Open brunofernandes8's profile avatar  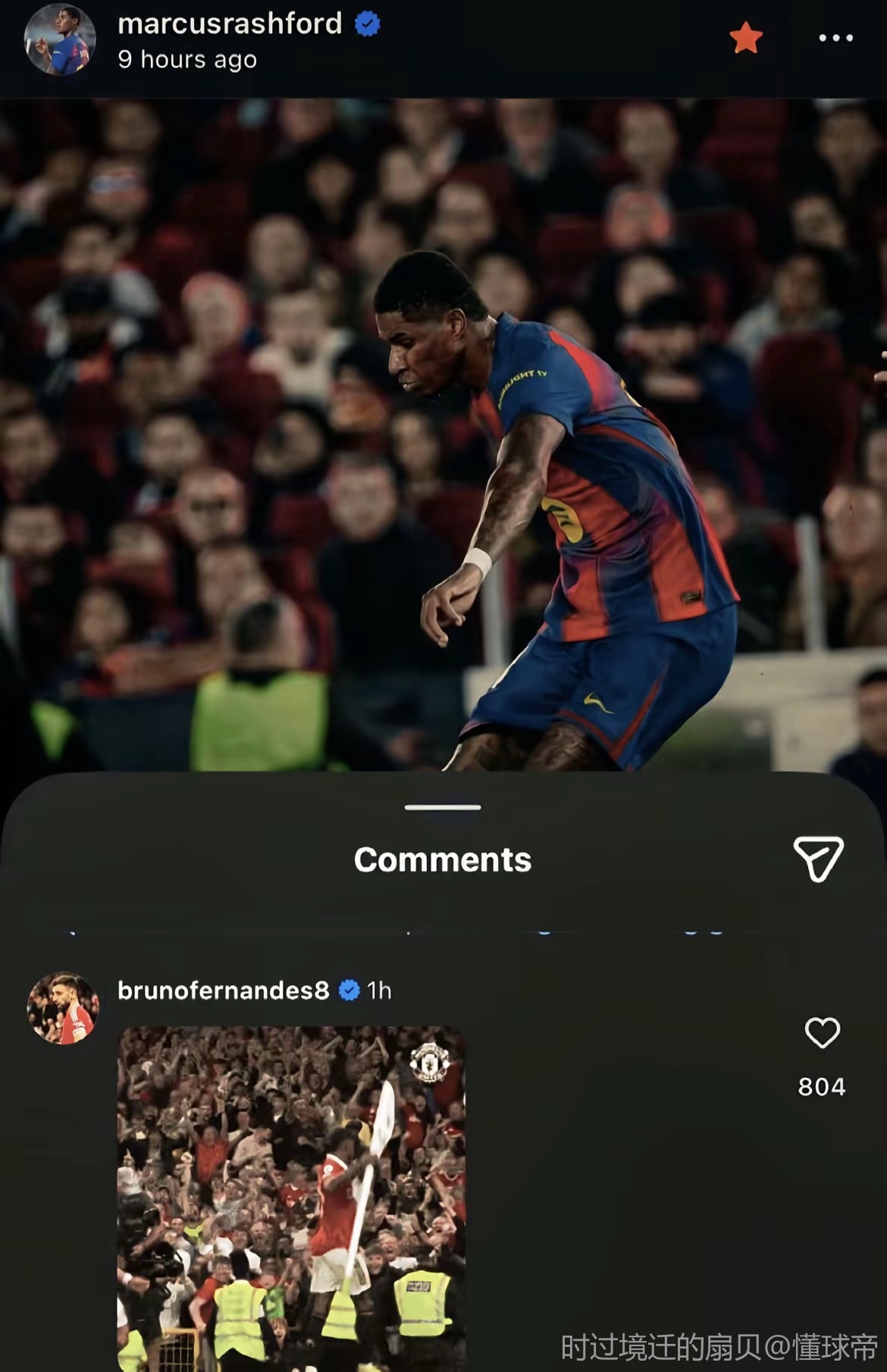(x=63, y=1008)
